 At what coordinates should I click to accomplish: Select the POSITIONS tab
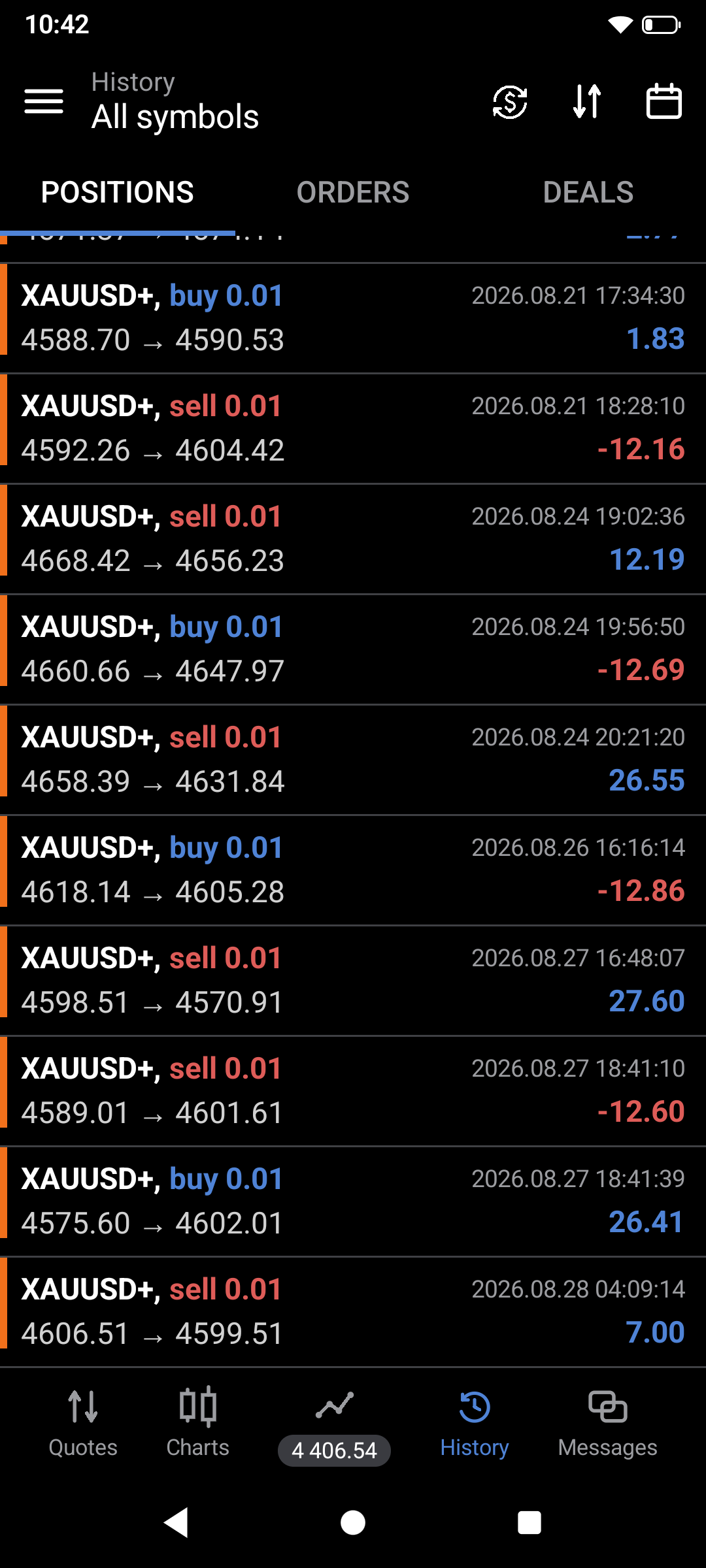click(x=118, y=193)
